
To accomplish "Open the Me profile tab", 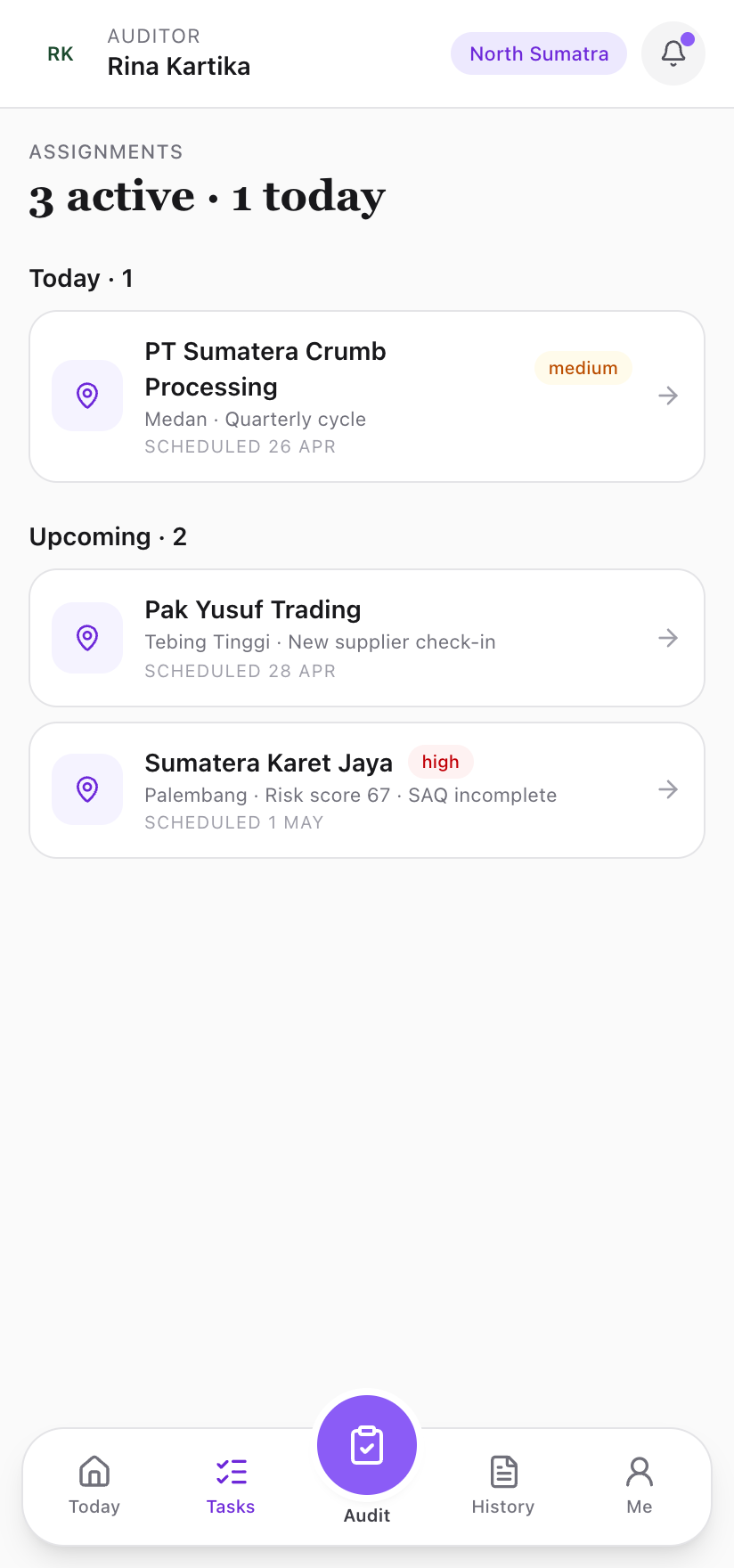I will click(x=640, y=1486).
